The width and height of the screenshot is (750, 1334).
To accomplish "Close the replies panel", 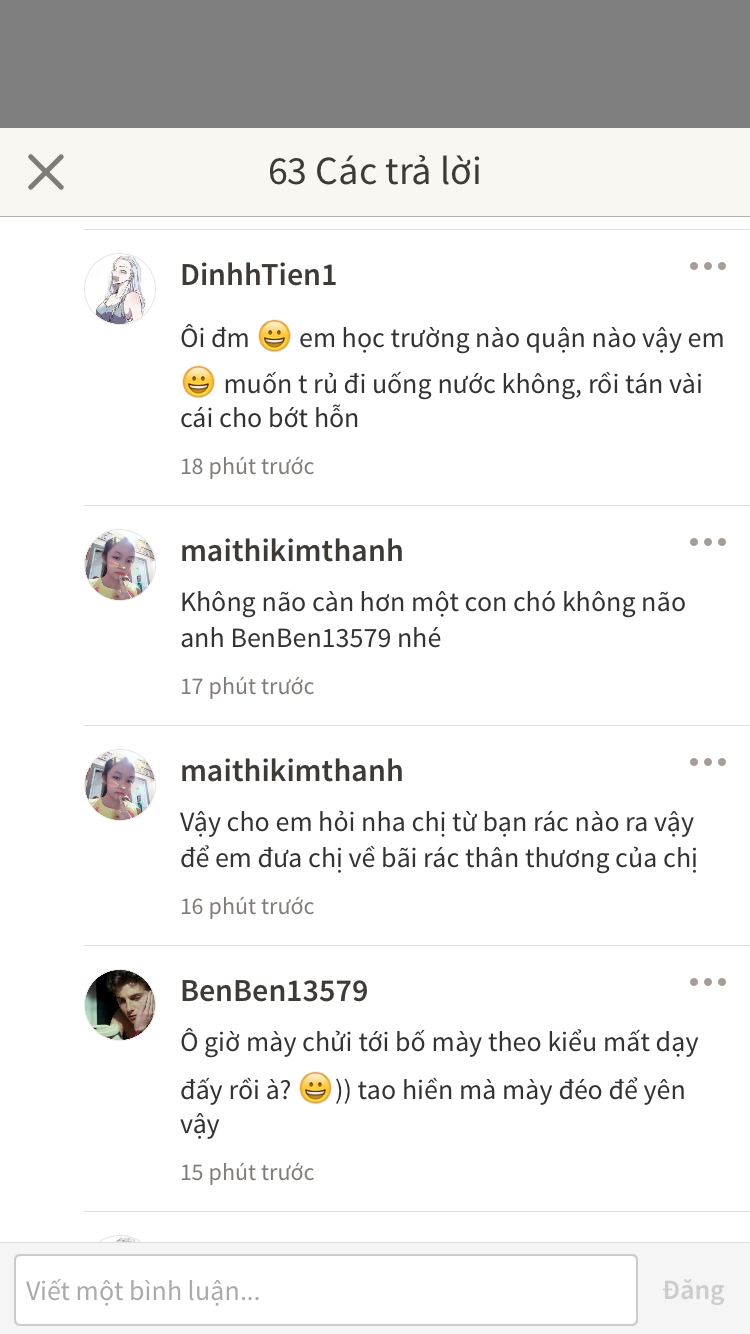I will (46, 172).
